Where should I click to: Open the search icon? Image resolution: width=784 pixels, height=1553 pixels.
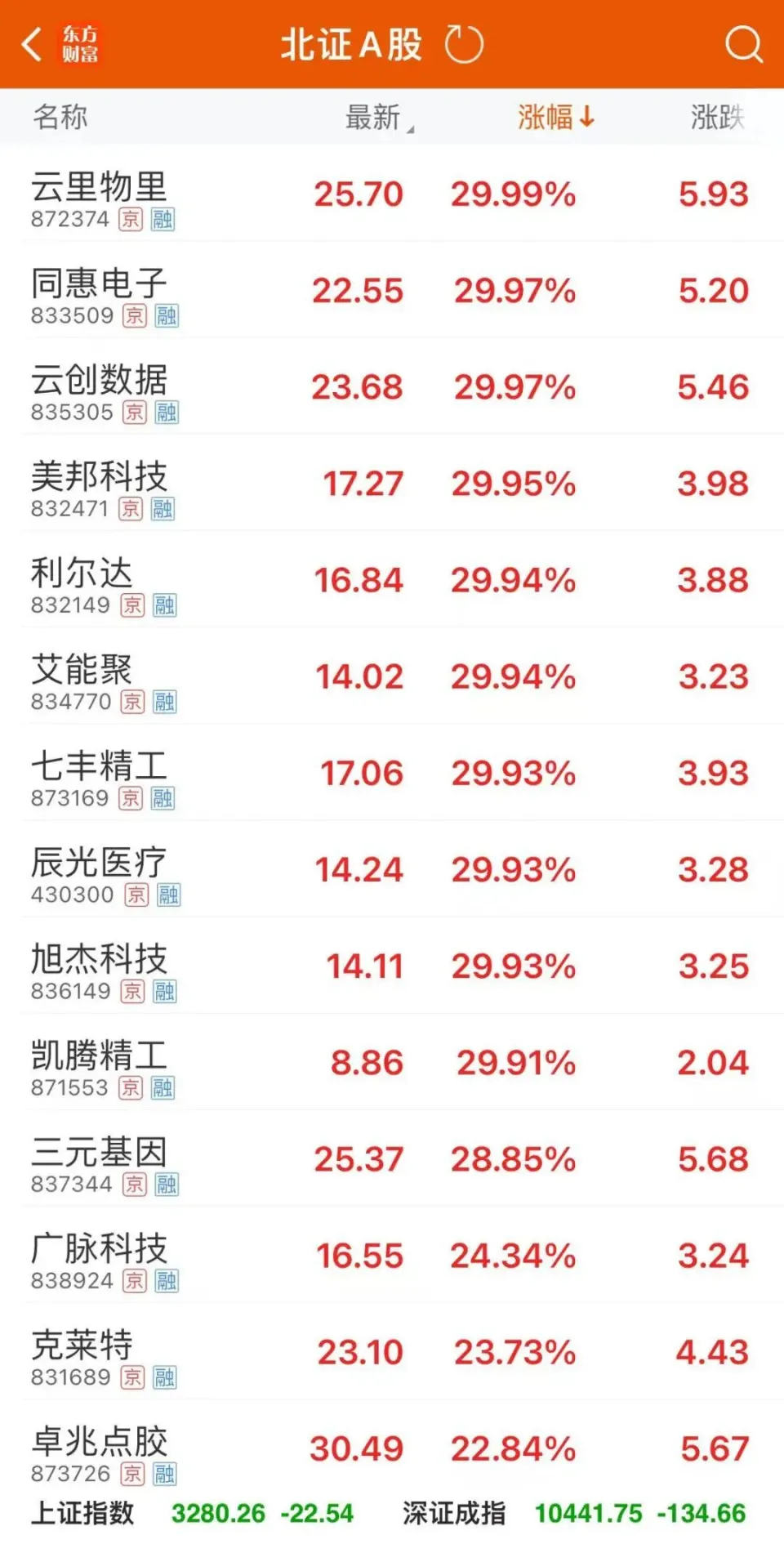743,44
